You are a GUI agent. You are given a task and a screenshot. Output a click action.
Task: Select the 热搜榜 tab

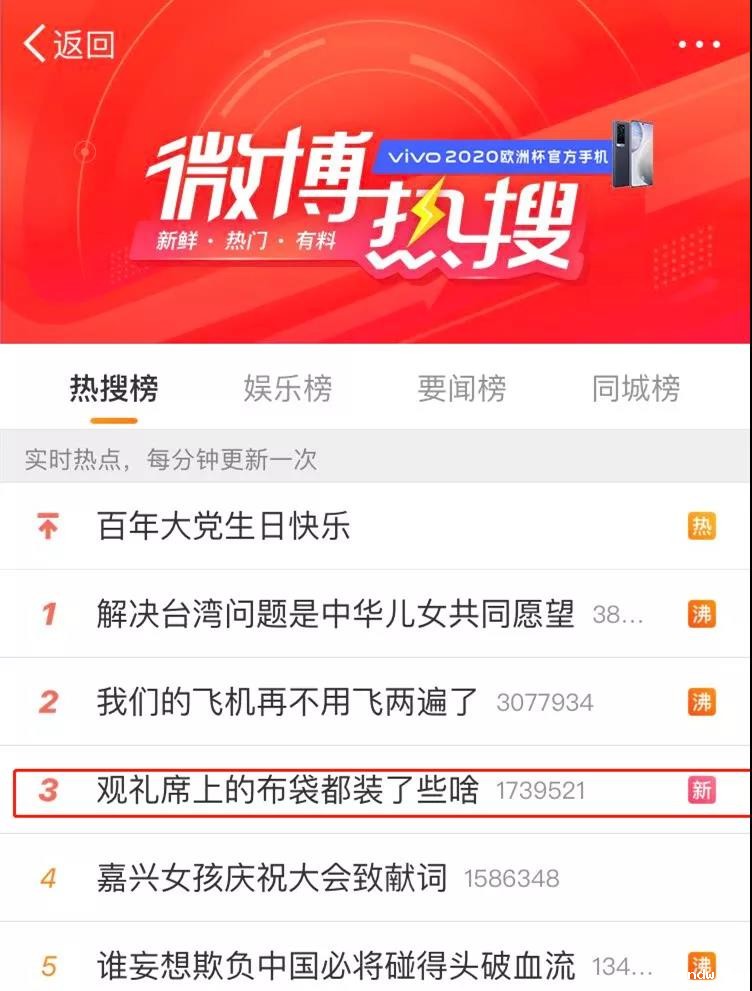point(113,388)
